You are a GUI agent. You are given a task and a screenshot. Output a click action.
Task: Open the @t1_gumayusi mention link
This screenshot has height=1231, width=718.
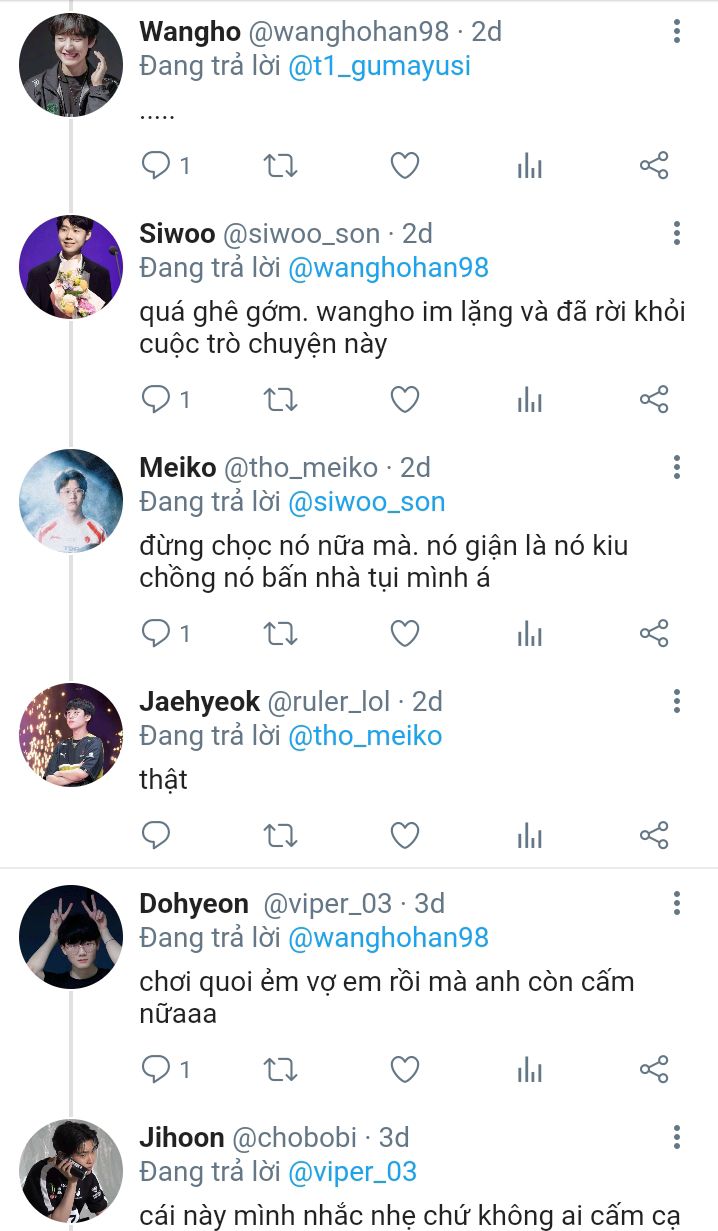(379, 67)
